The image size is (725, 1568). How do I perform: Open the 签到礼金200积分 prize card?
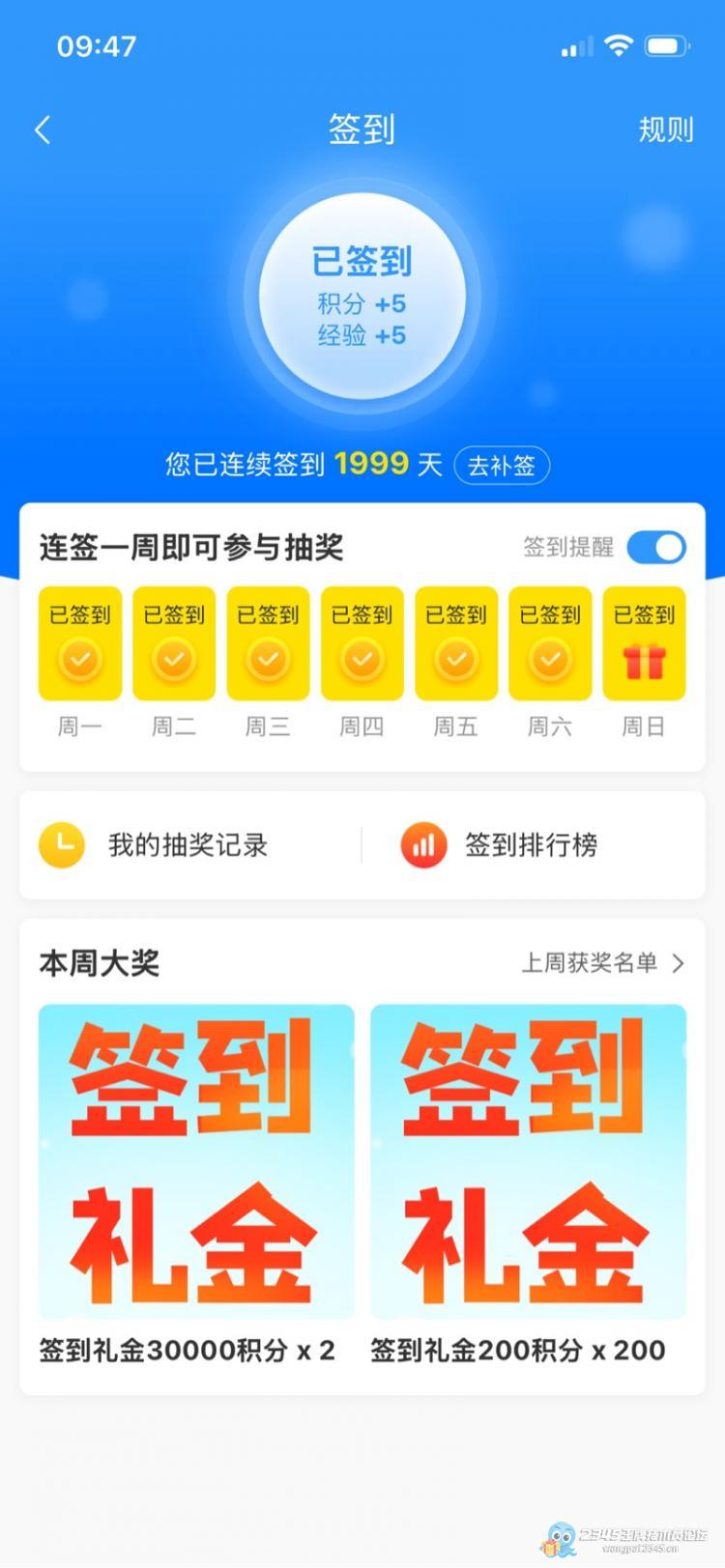click(x=528, y=1161)
